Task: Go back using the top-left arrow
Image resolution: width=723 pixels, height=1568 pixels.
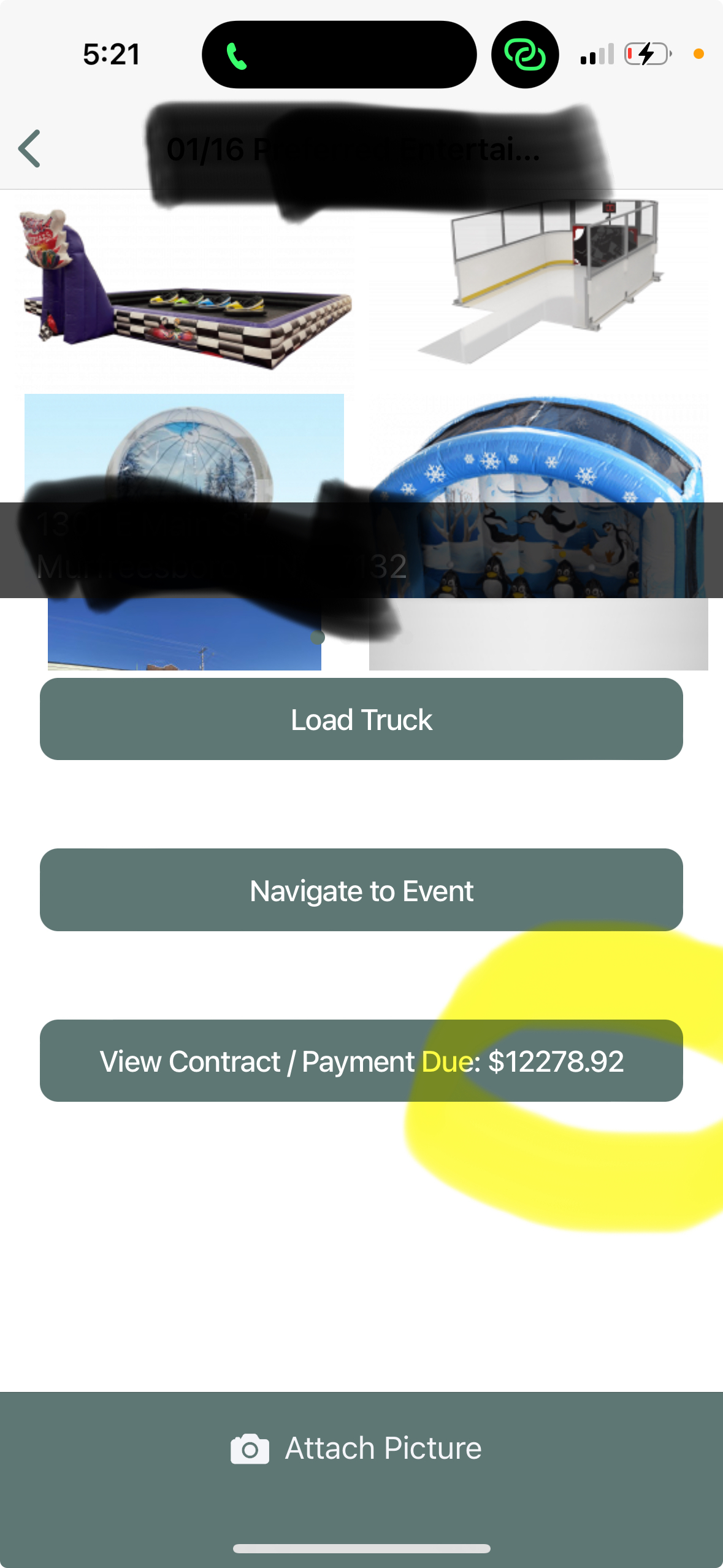Action: (x=29, y=148)
